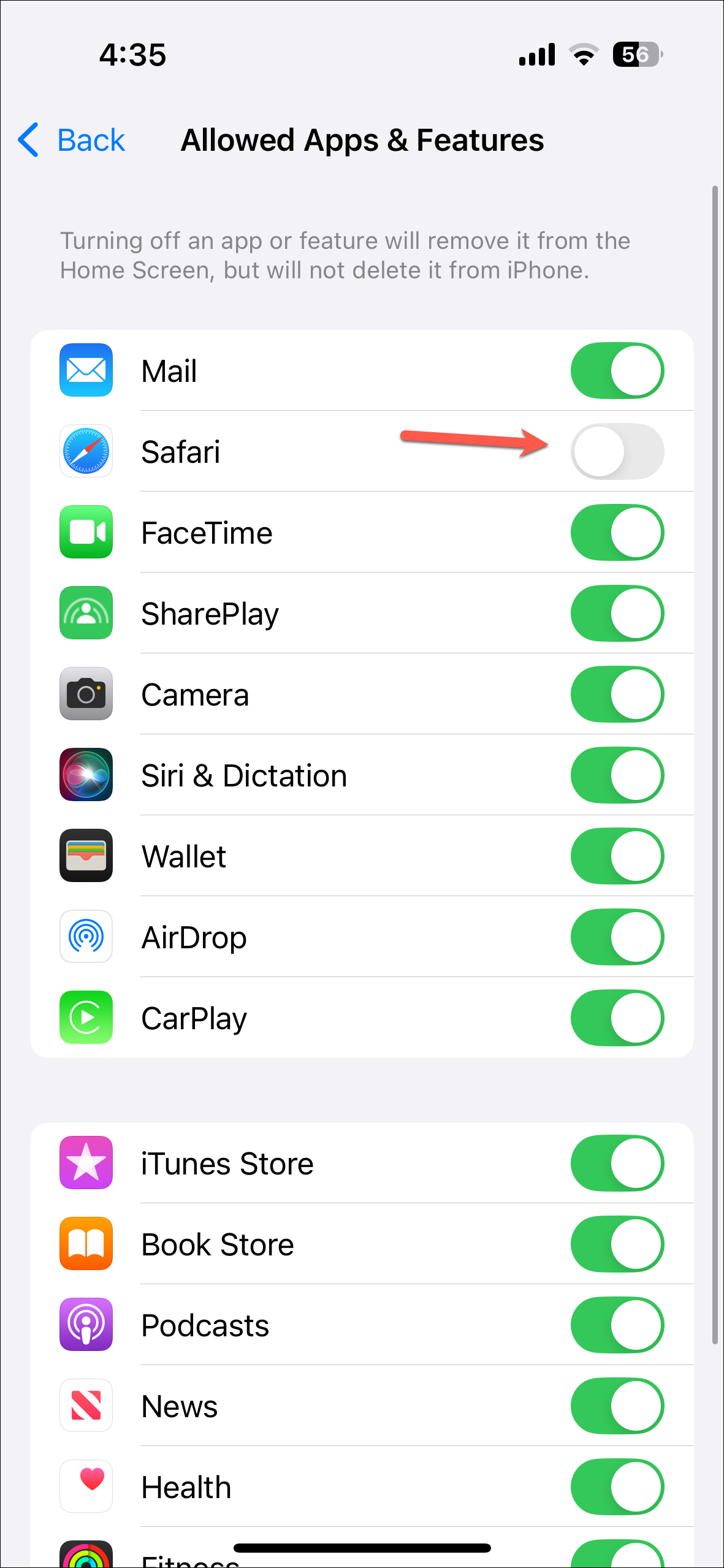Viewport: 724px width, 1568px height.
Task: Switch off AirDrop
Action: pos(617,937)
